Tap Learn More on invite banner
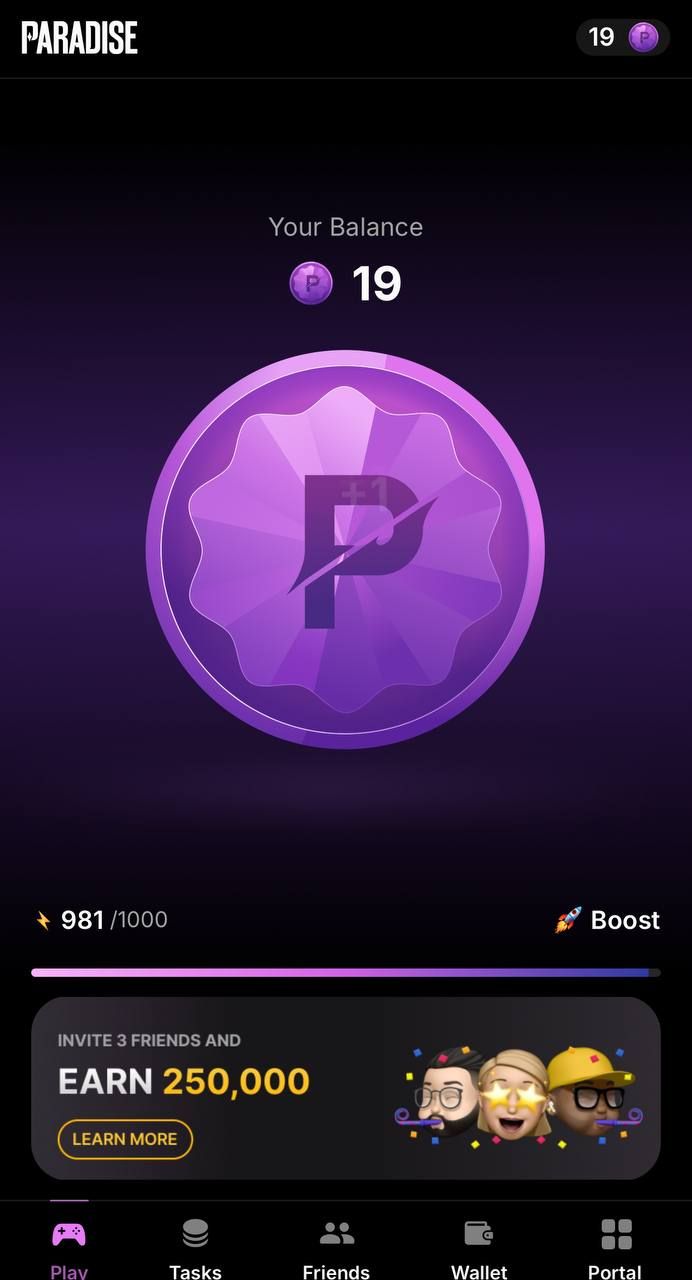692x1280 pixels. [125, 1139]
